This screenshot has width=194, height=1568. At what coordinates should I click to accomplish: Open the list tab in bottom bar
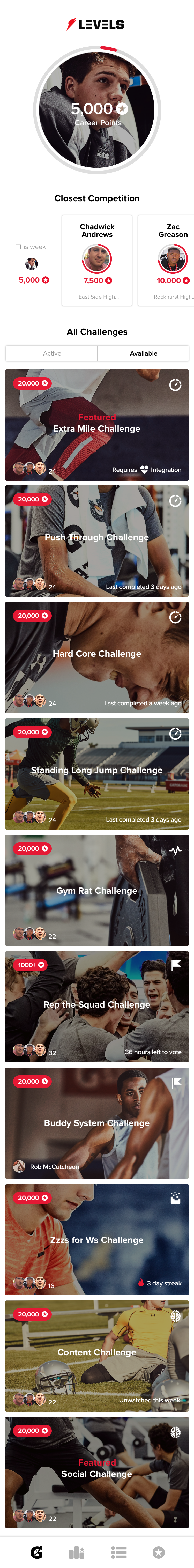click(118, 1552)
